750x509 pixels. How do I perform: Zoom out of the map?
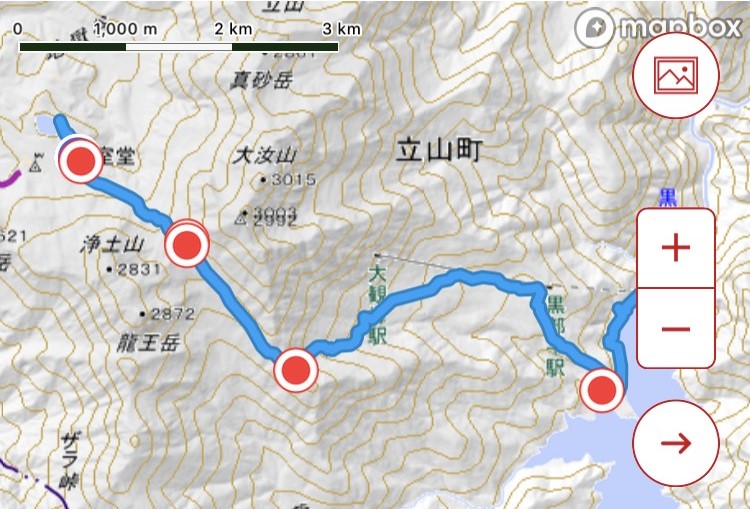[676, 328]
